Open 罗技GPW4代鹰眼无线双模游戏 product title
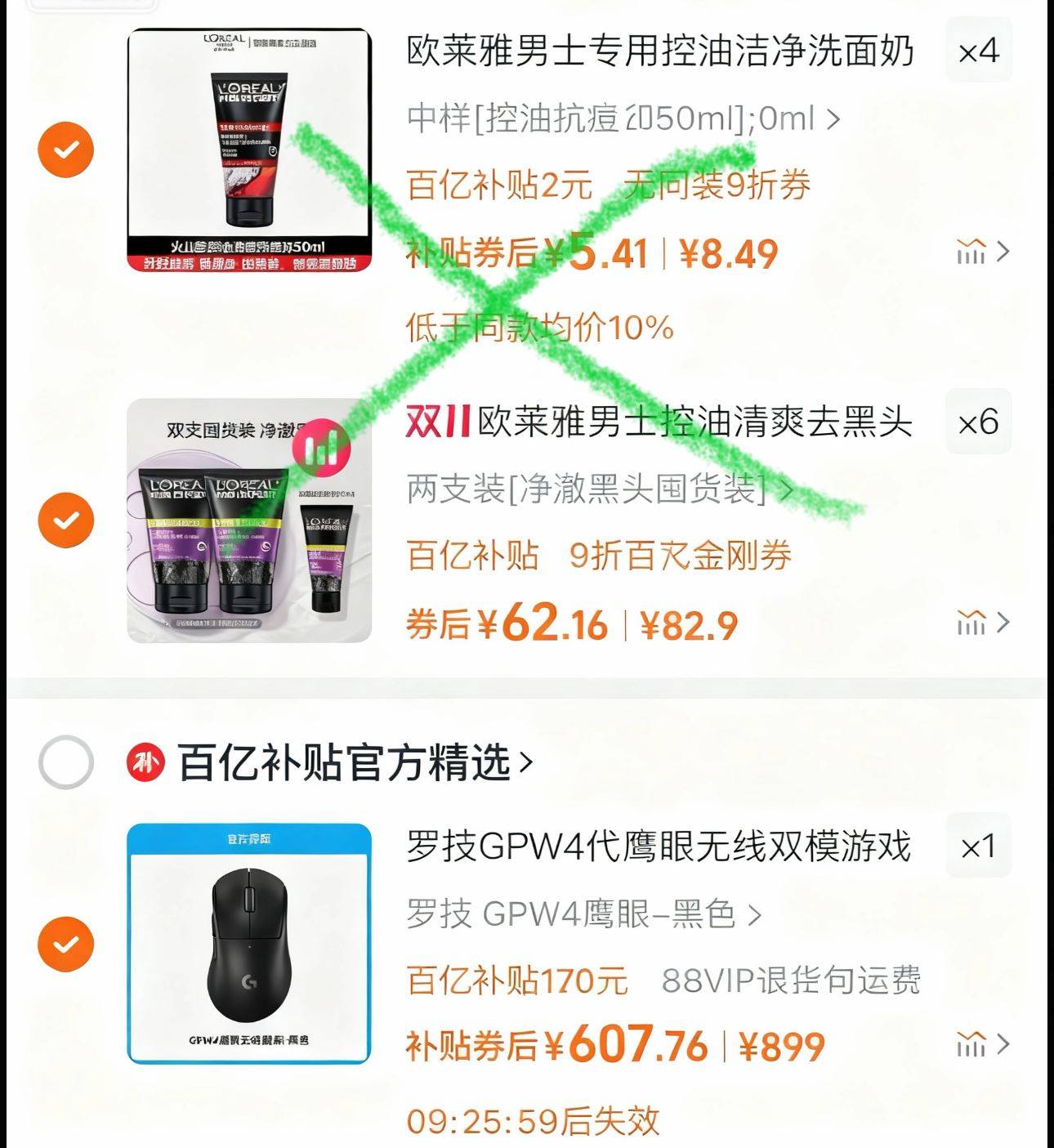This screenshot has width=1054, height=1148. [x=658, y=846]
